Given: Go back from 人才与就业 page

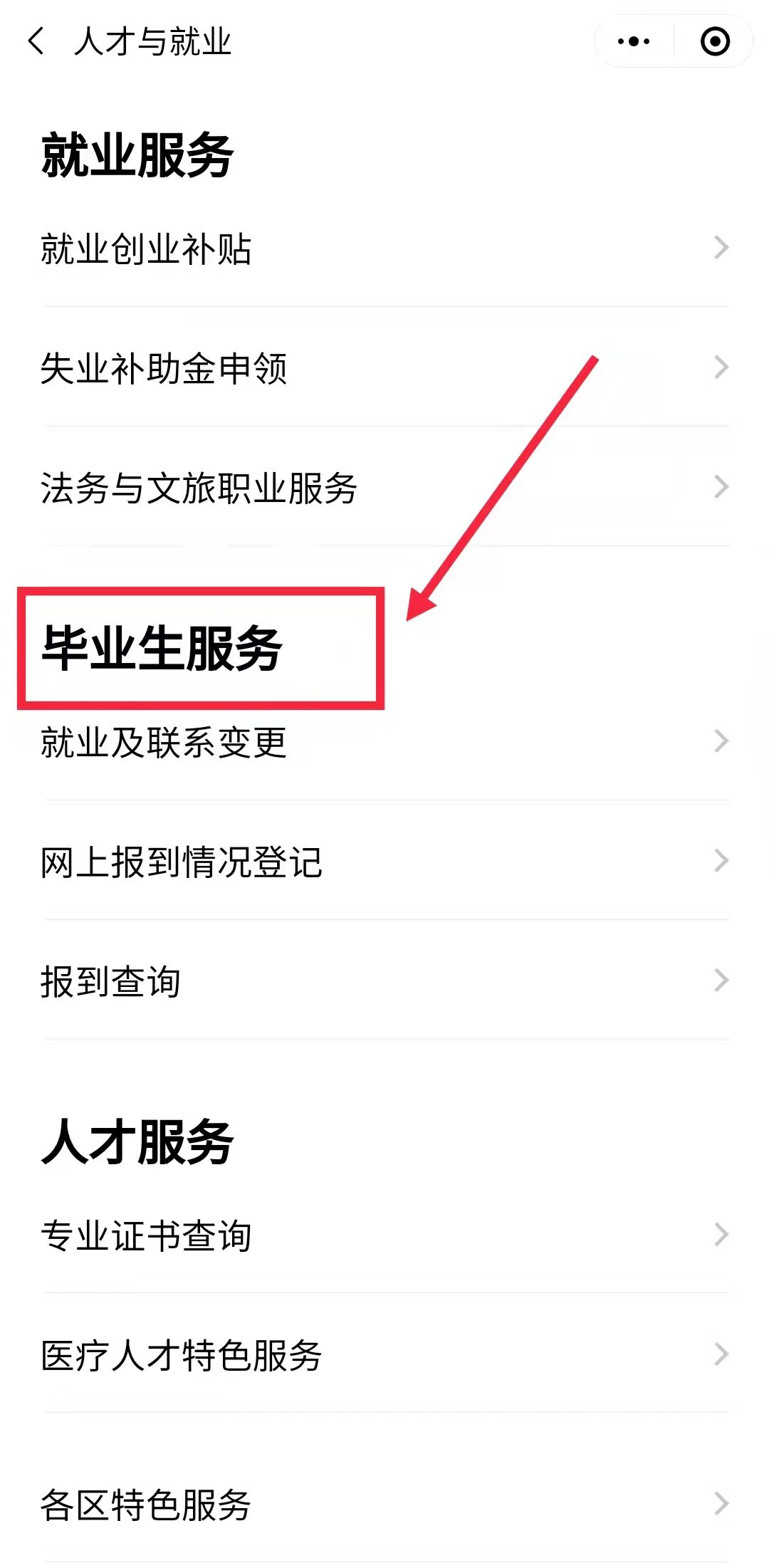Looking at the screenshot, I should click(36, 41).
